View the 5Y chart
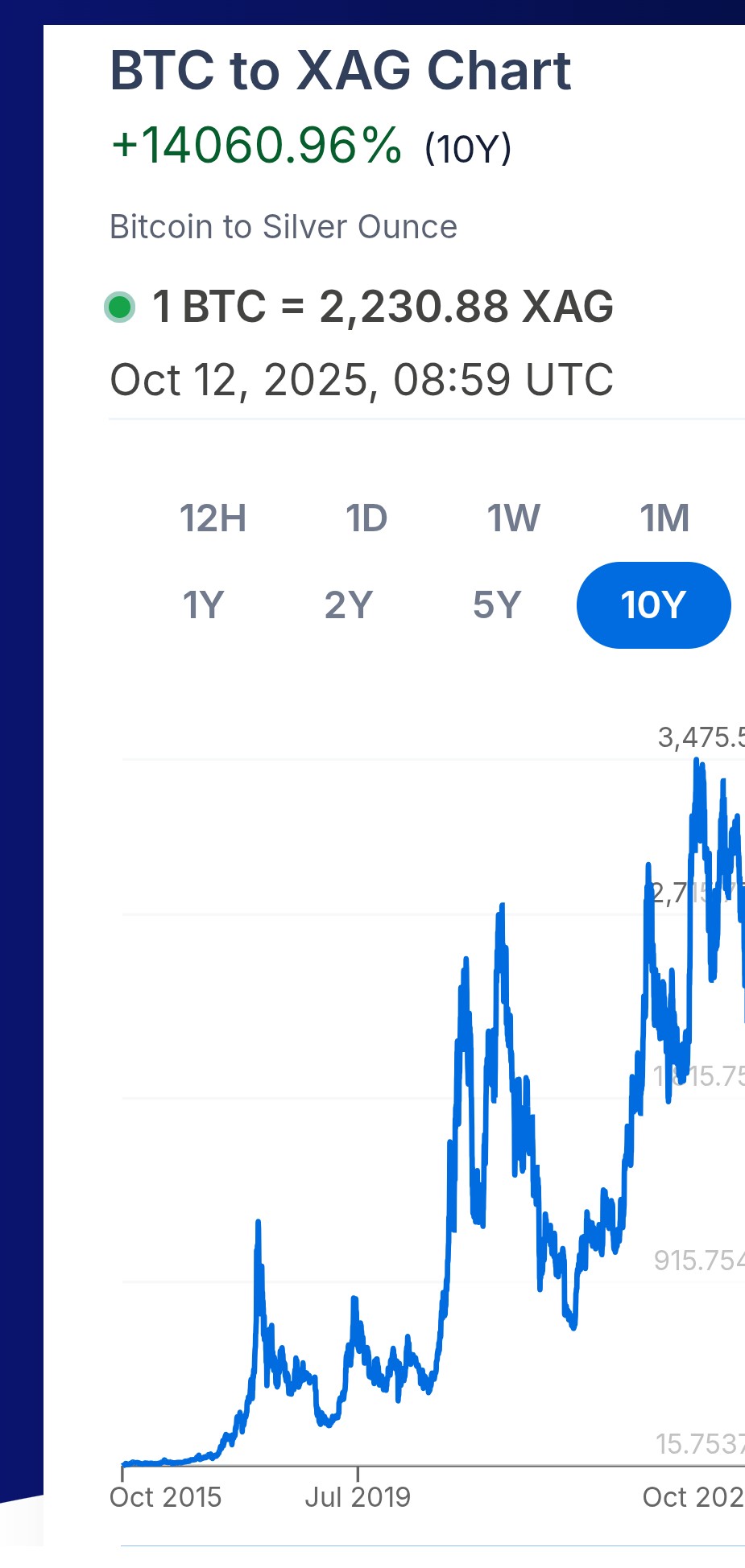 click(x=497, y=605)
